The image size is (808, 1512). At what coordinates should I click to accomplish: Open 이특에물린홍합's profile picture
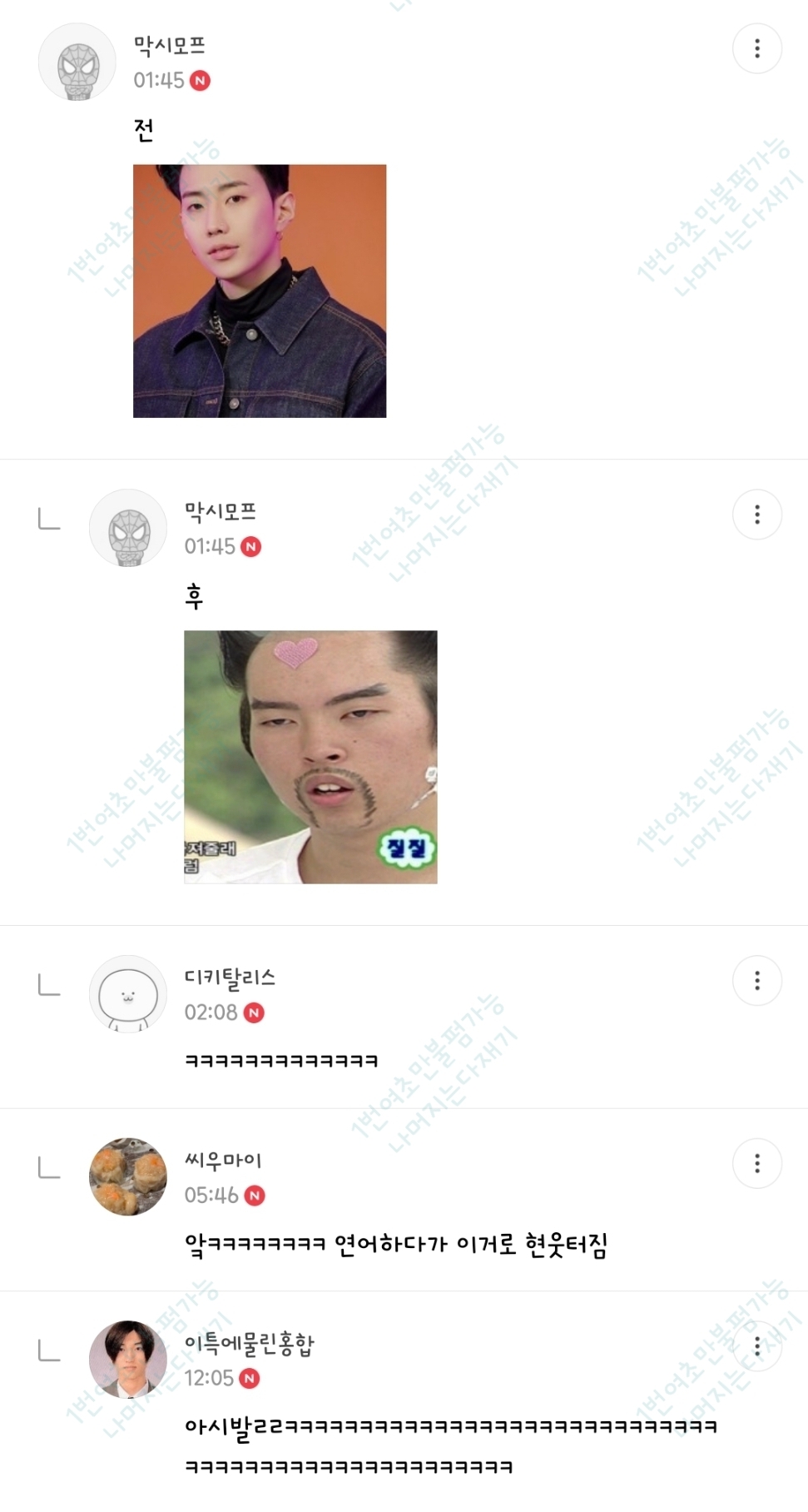(x=128, y=1360)
